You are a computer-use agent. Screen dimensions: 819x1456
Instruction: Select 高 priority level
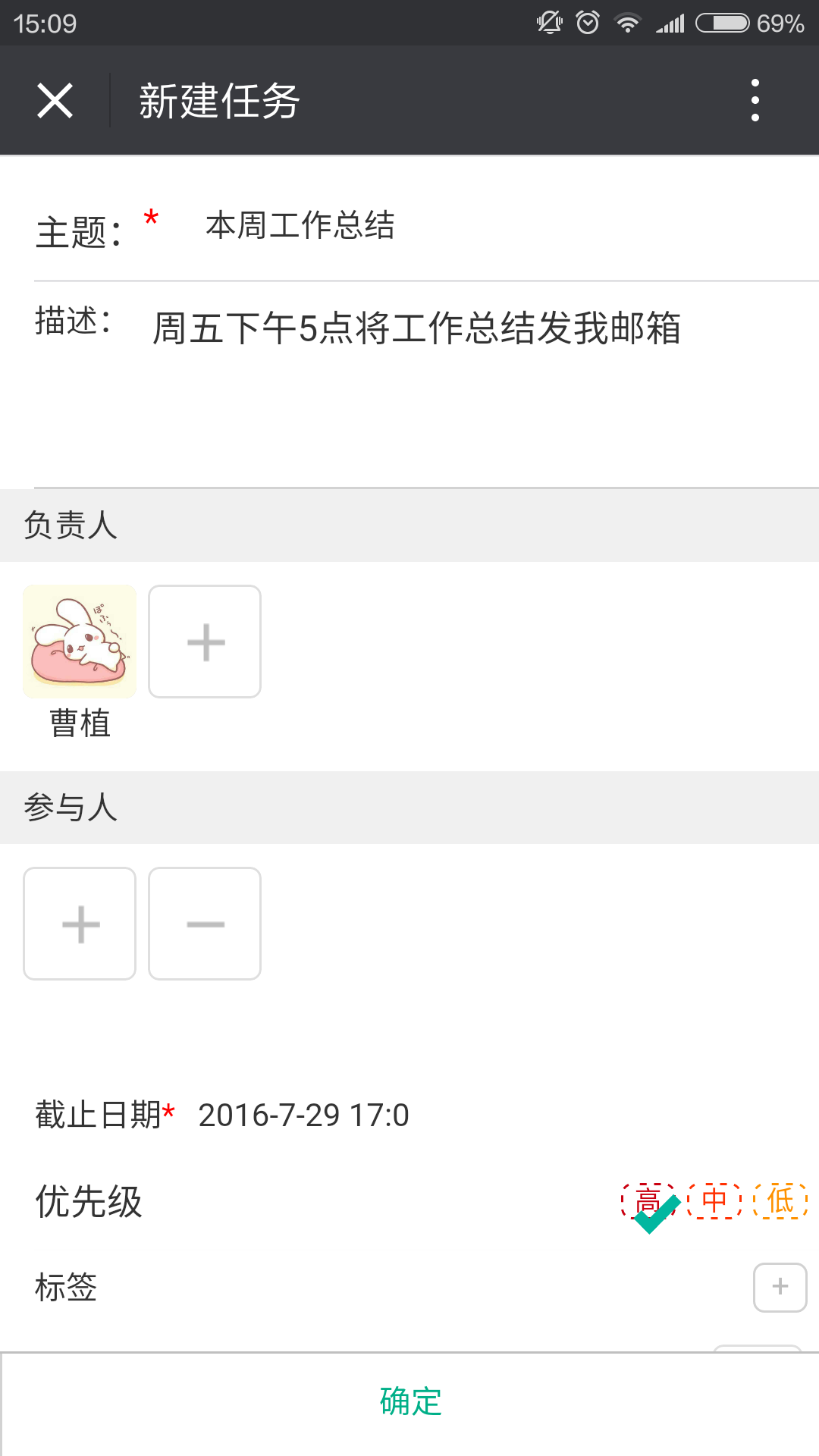point(648,1201)
